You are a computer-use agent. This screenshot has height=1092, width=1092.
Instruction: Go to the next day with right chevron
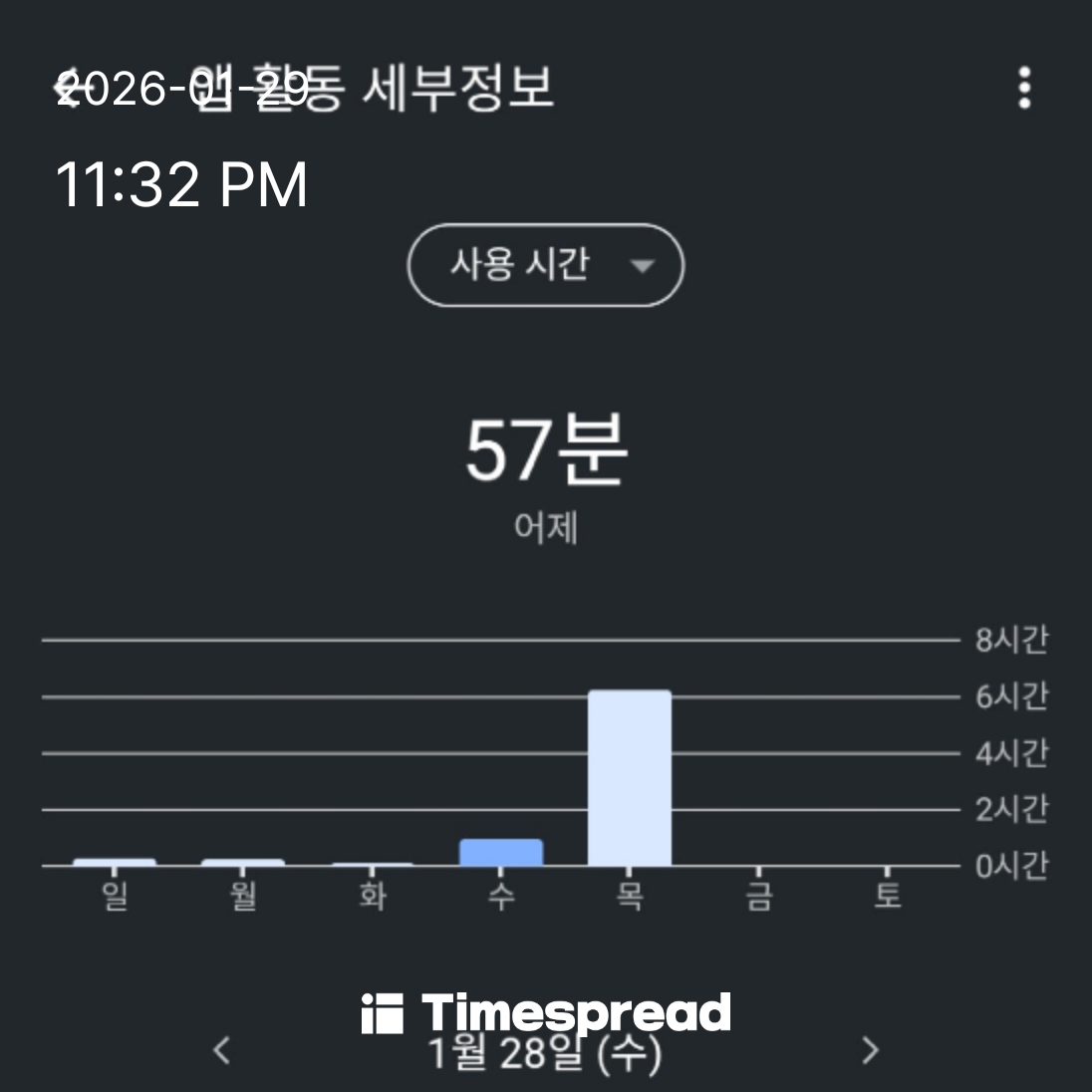click(870, 1049)
